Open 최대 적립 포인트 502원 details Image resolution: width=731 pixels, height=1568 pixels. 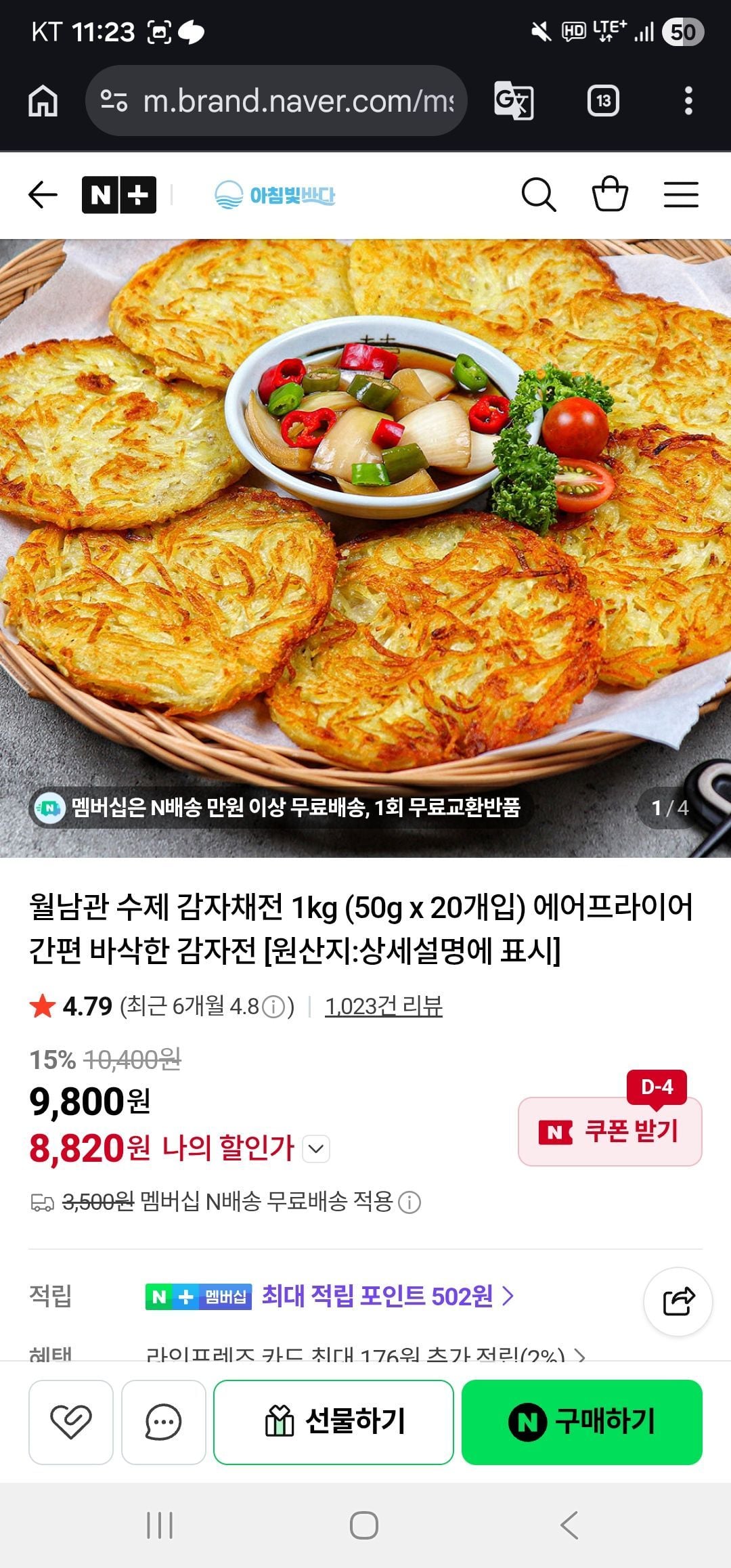(387, 1296)
